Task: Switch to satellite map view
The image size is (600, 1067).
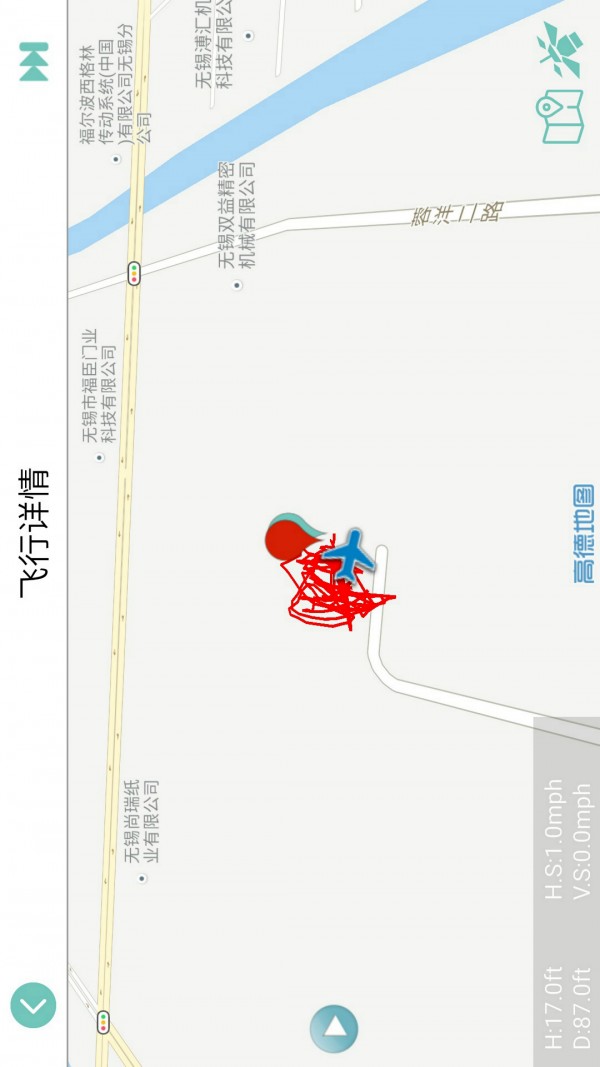Action: 560,50
